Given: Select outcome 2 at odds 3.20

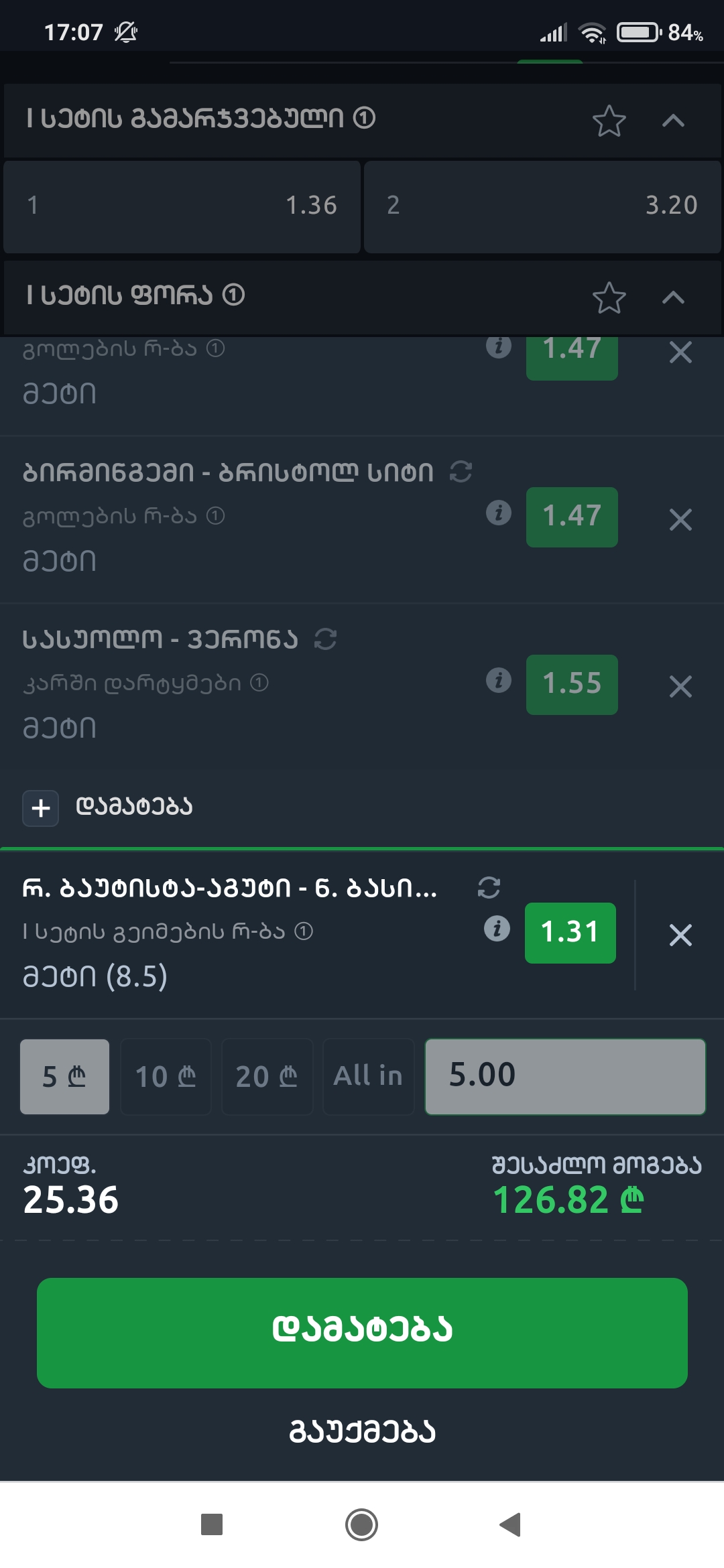Looking at the screenshot, I should 542,206.
